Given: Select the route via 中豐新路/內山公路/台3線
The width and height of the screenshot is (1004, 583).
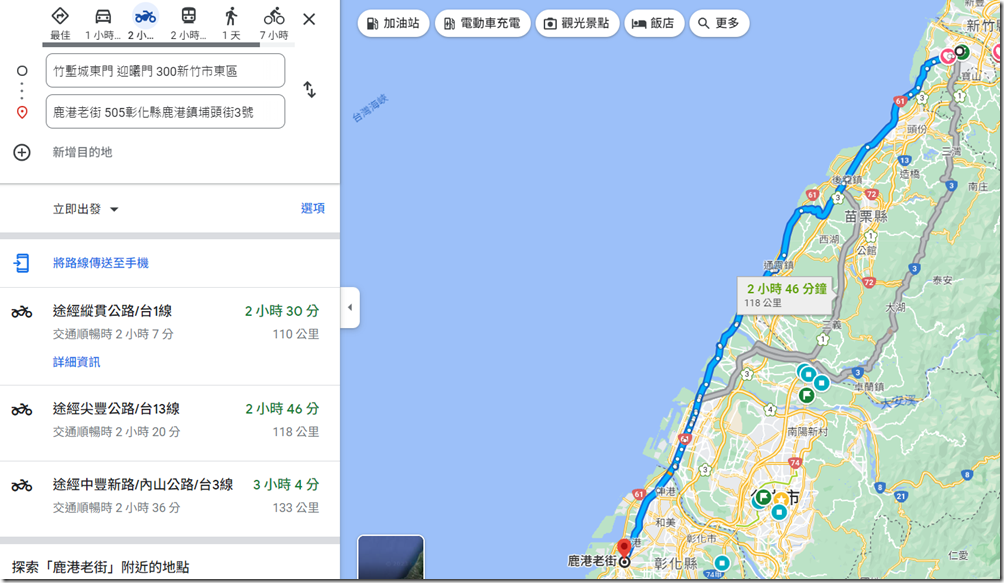Looking at the screenshot, I should click(x=170, y=495).
